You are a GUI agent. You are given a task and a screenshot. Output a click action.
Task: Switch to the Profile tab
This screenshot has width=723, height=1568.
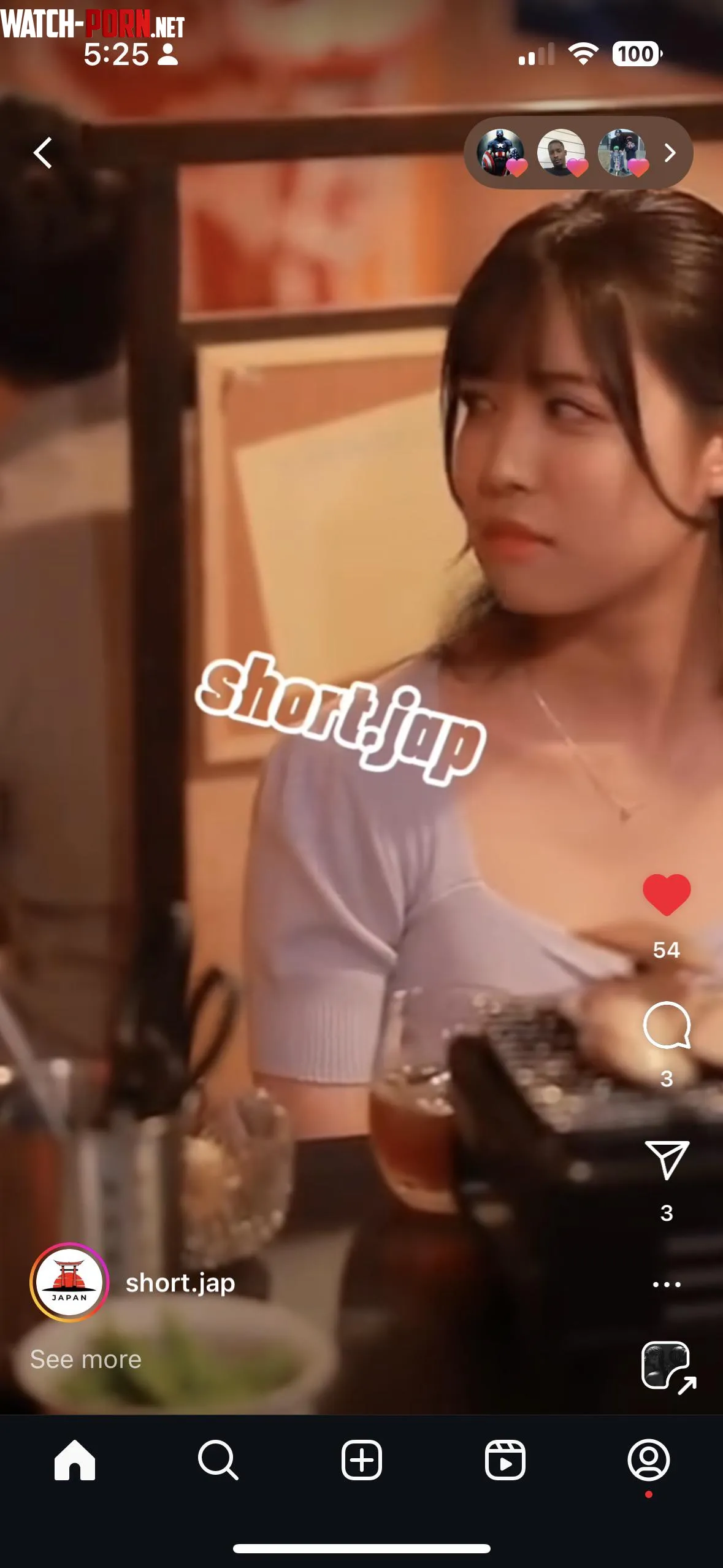point(648,1460)
